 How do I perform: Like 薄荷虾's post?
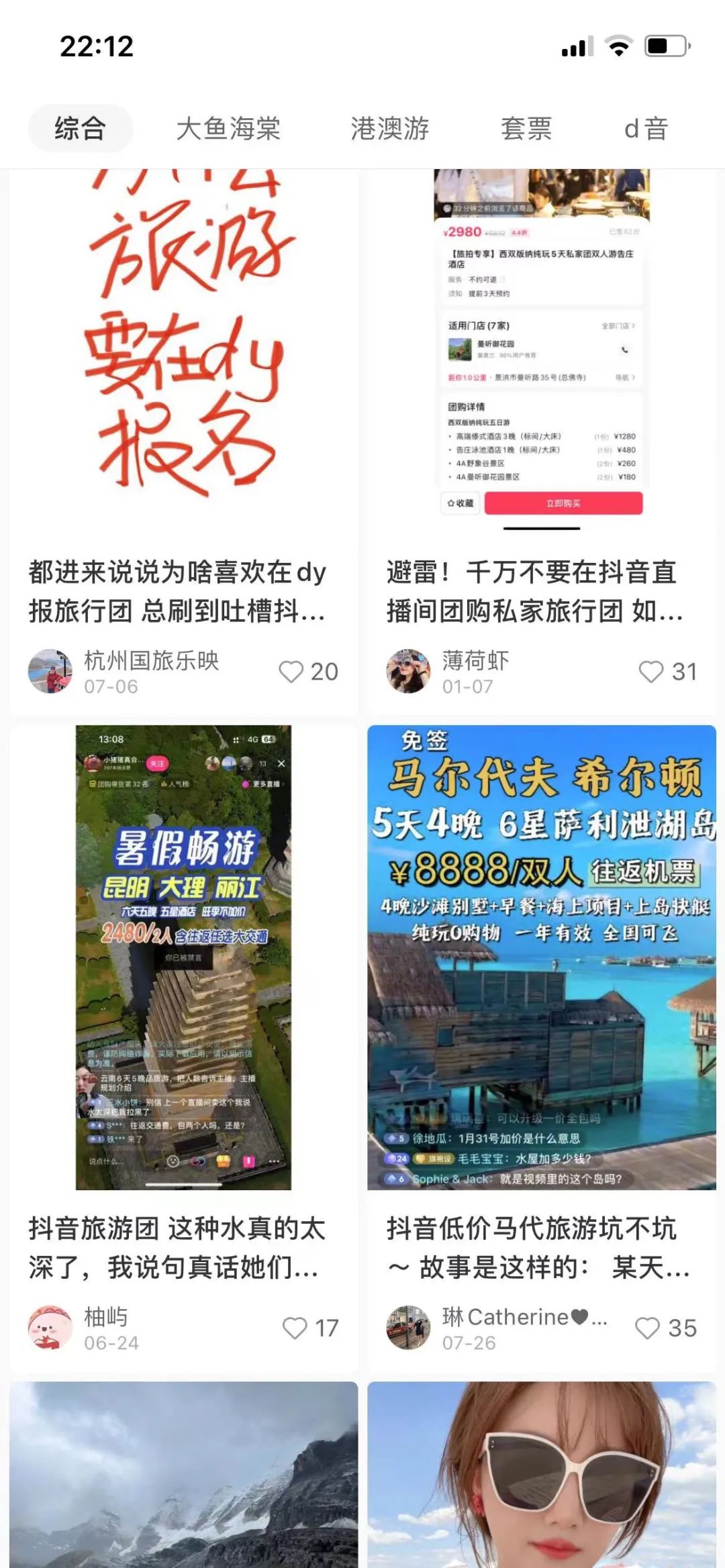[651, 672]
